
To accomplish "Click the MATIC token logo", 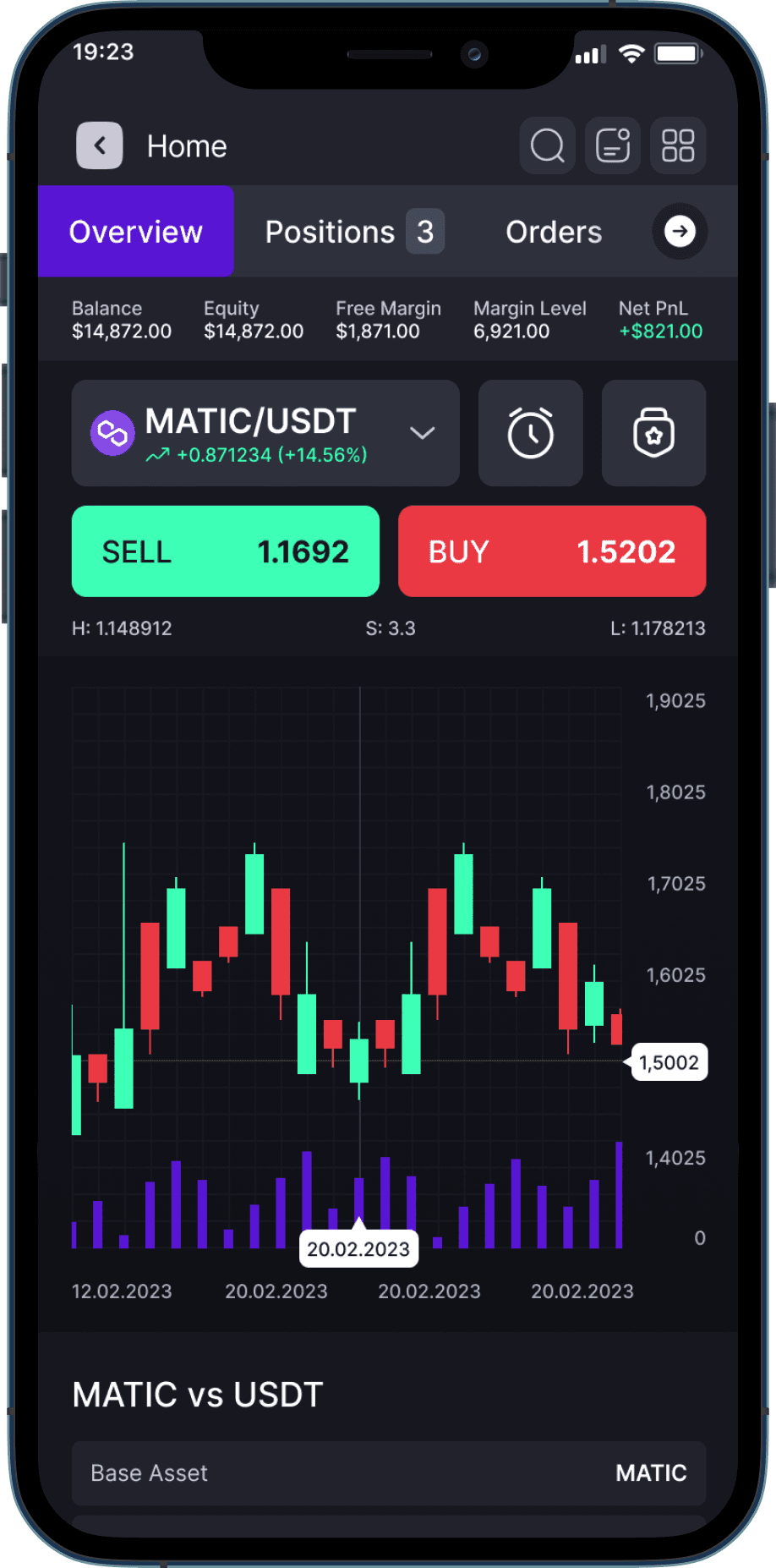I will point(112,433).
